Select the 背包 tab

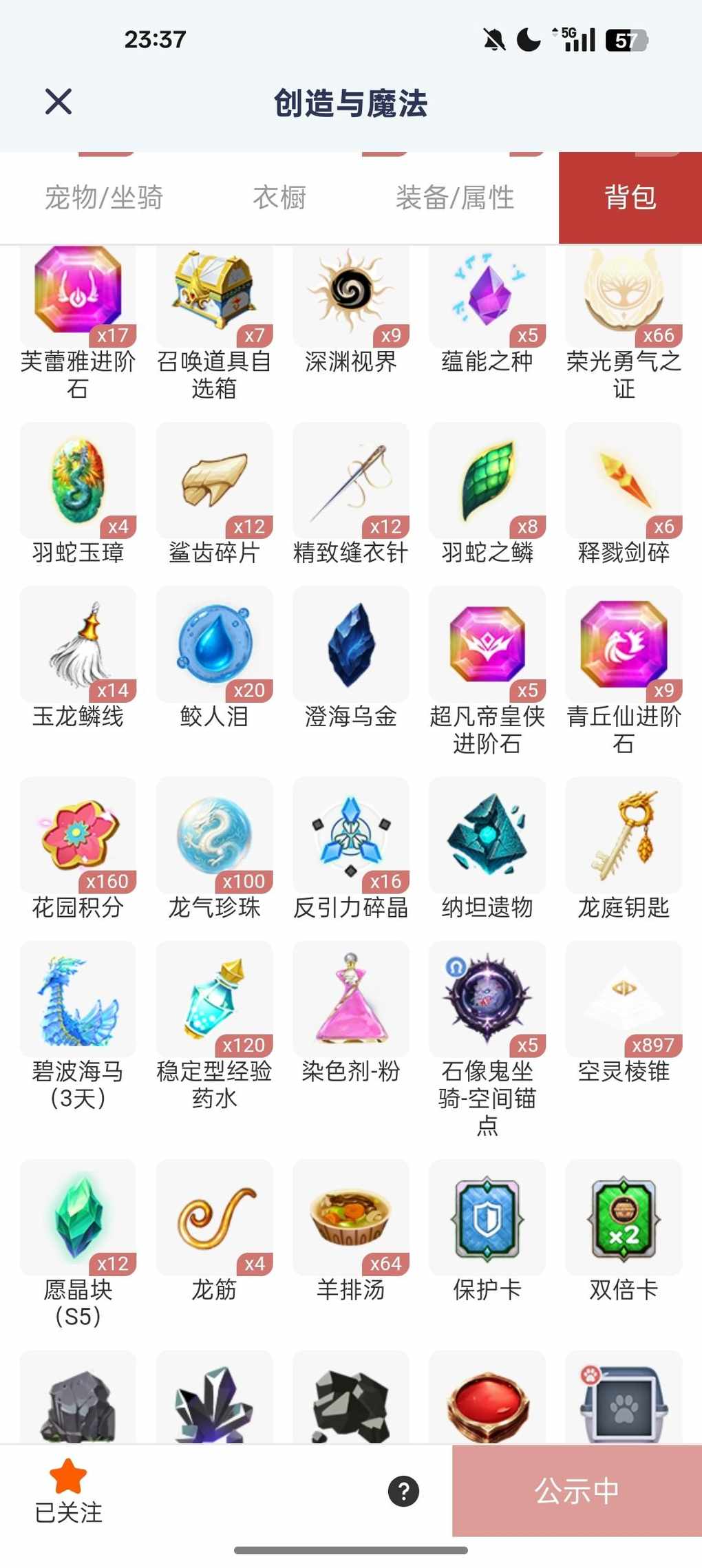(x=630, y=198)
